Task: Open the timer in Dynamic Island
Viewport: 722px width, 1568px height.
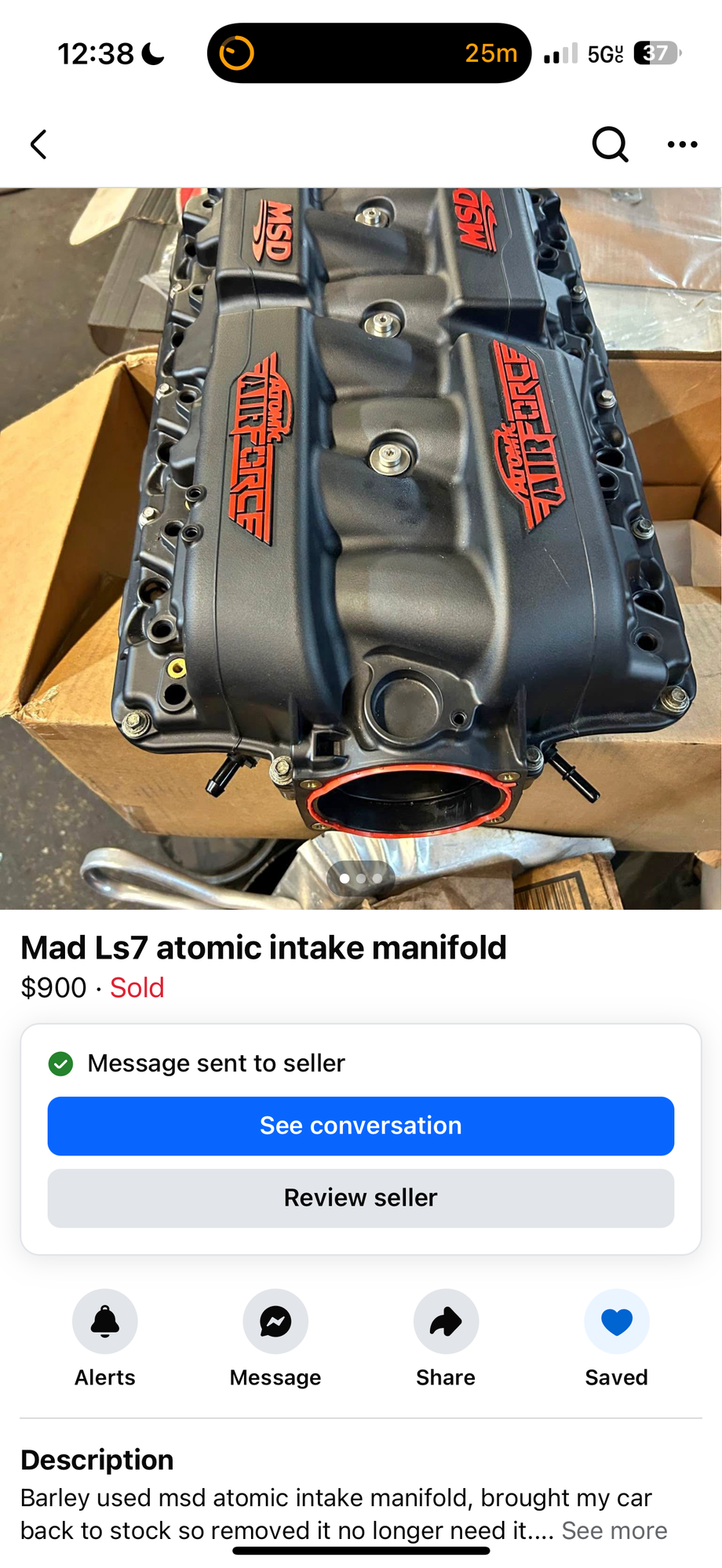Action: [369, 53]
